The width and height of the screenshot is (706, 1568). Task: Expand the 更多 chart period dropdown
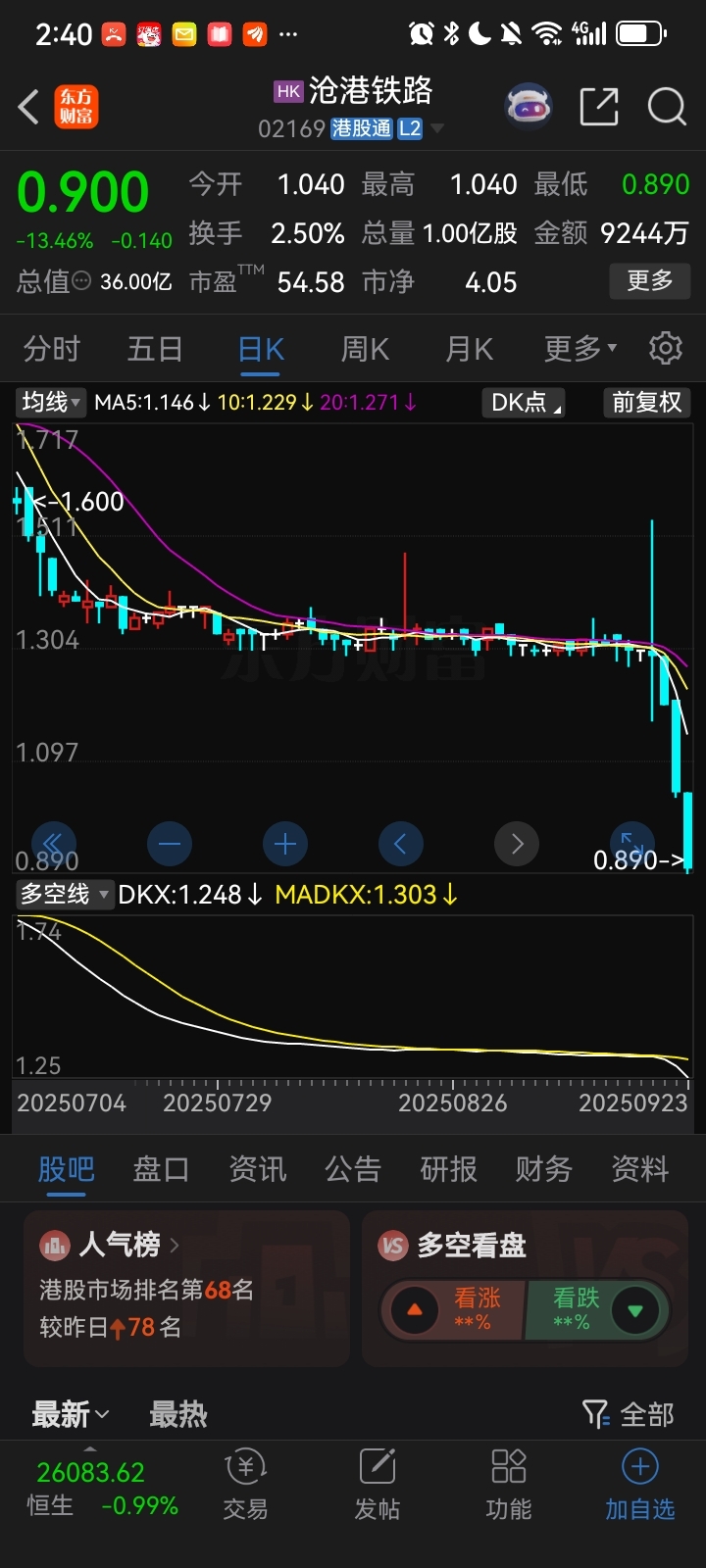(x=580, y=349)
